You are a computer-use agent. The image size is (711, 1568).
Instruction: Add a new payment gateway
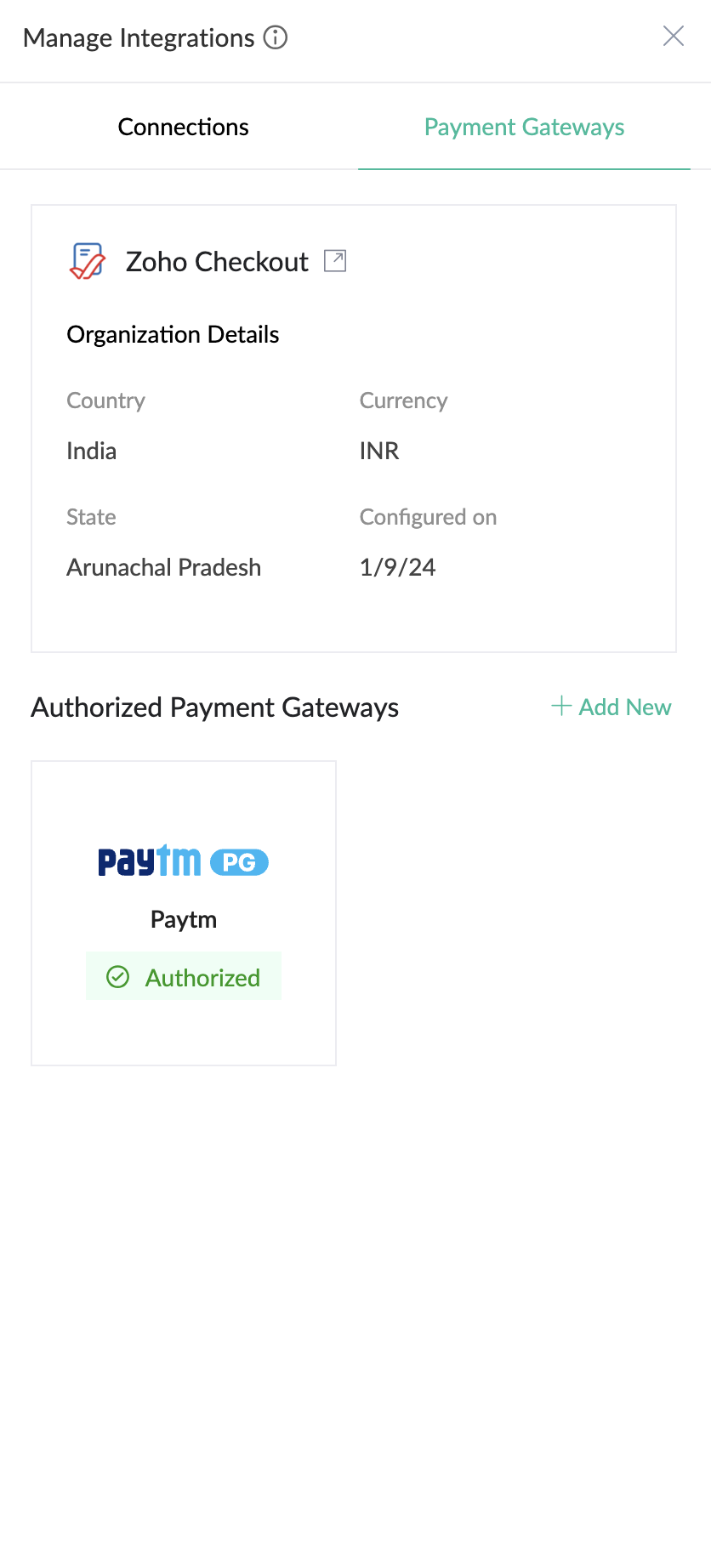(x=611, y=707)
